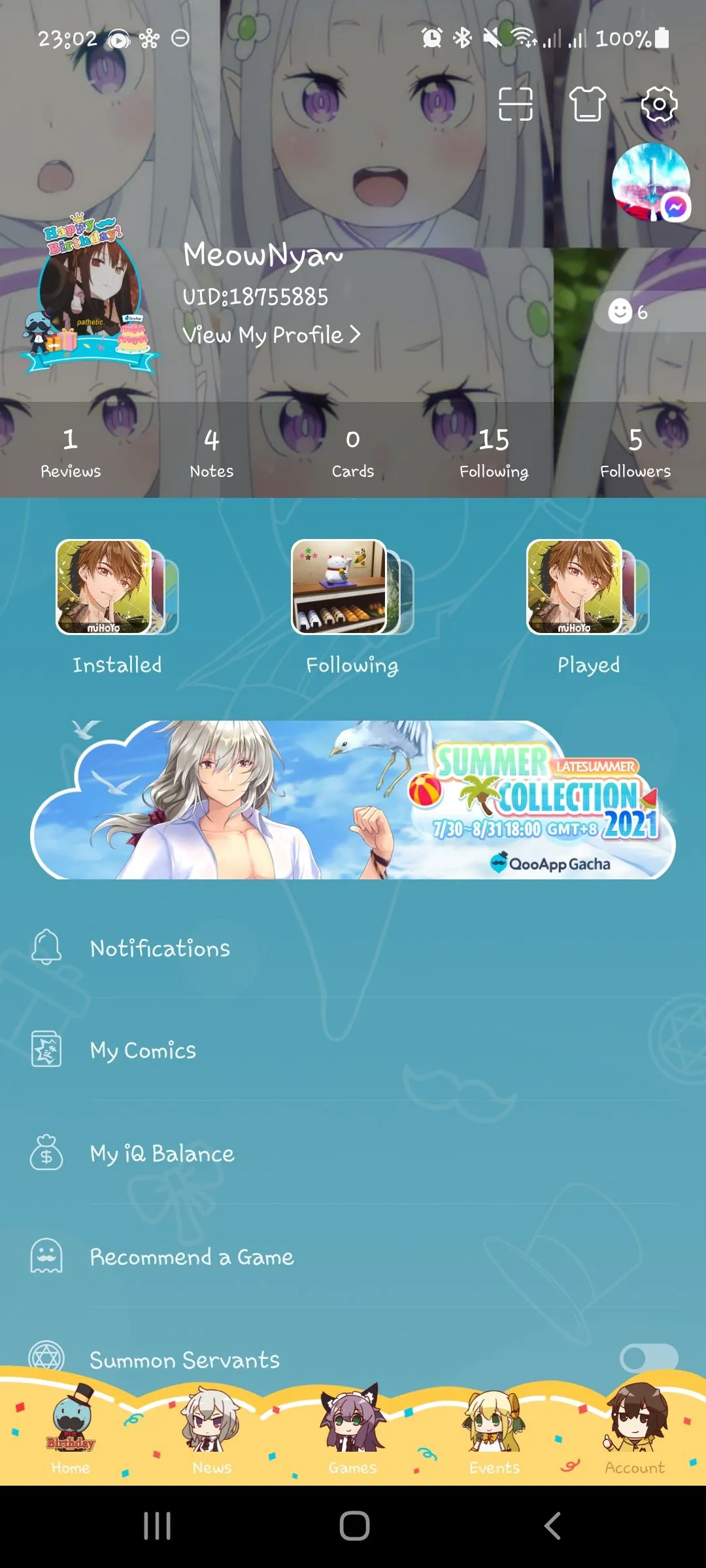View the Cards section
The height and width of the screenshot is (1568, 706).
coord(352,452)
